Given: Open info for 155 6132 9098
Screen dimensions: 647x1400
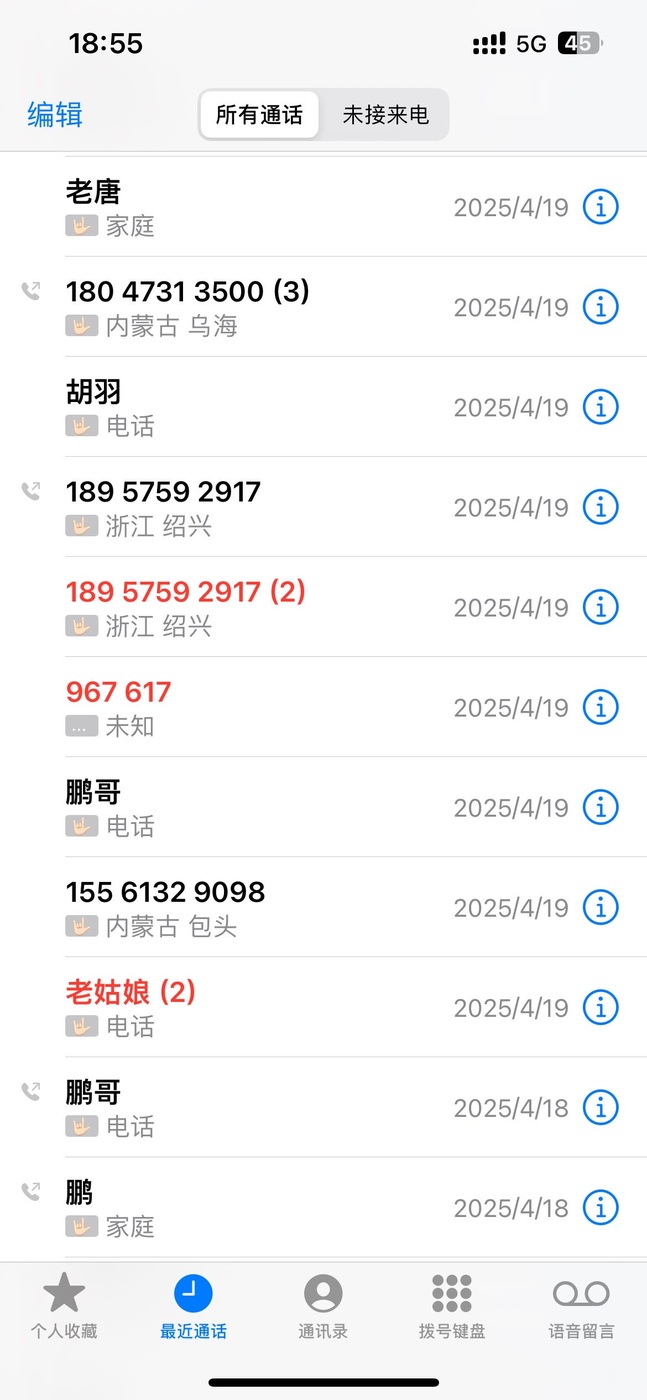Looking at the screenshot, I should pos(601,907).
